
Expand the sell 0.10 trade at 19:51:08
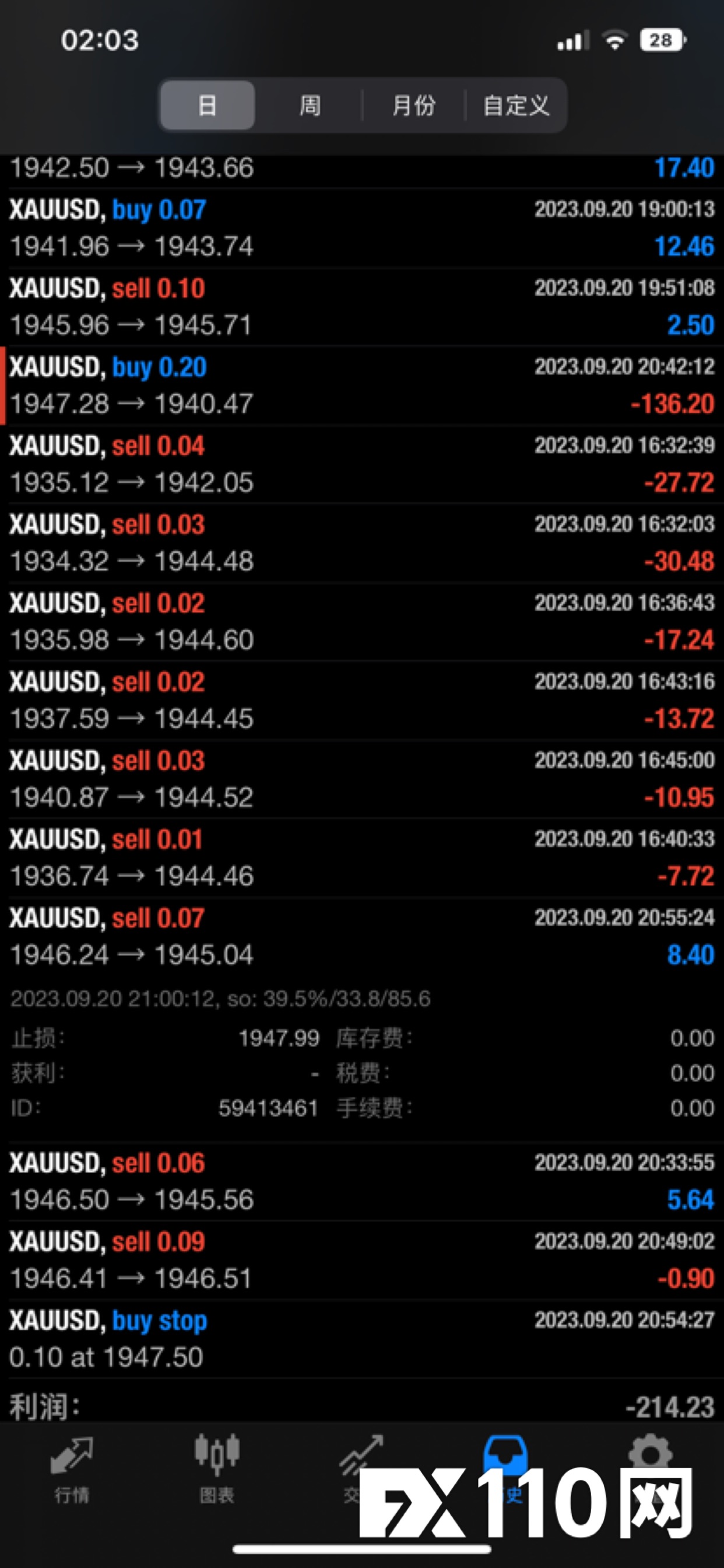tap(362, 307)
